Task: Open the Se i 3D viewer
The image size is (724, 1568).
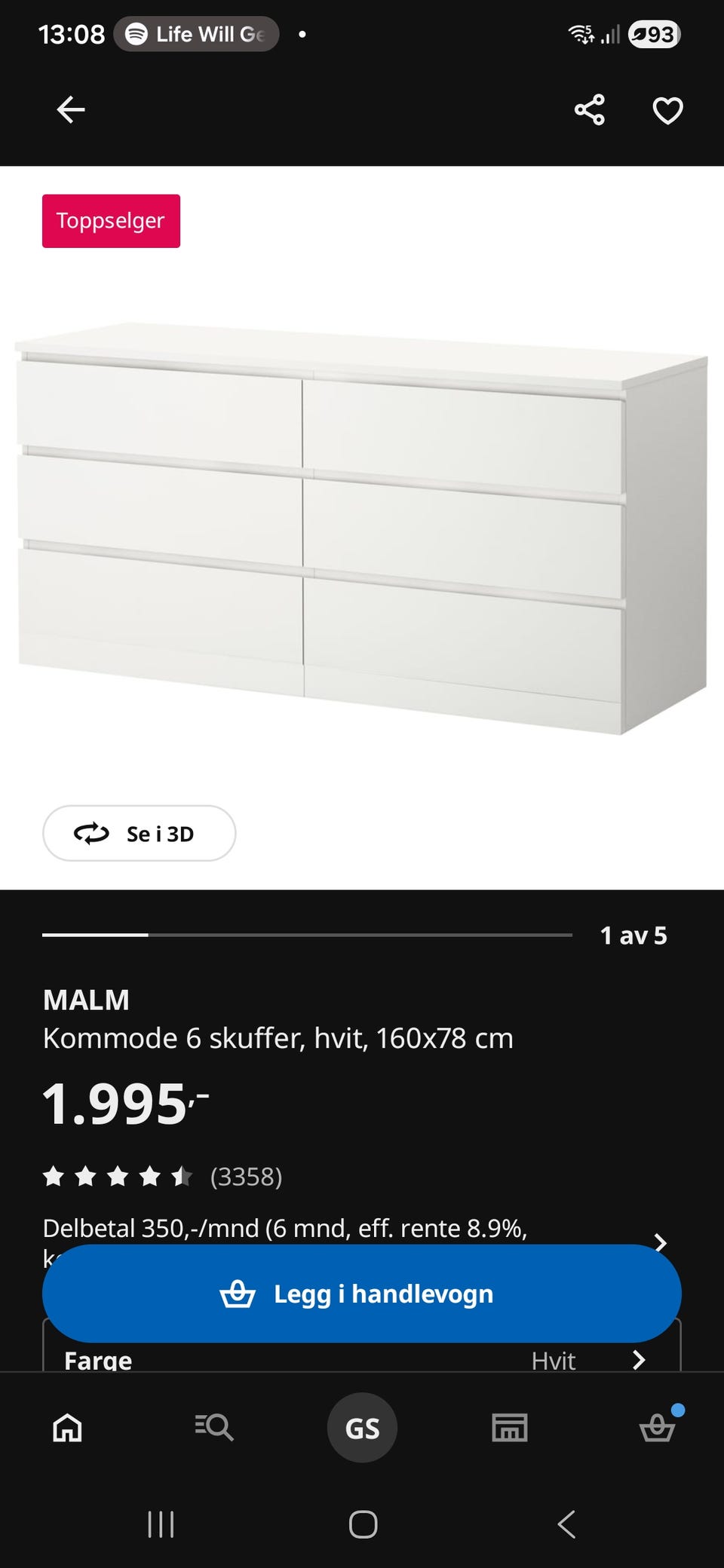Action: pyautogui.click(x=140, y=834)
